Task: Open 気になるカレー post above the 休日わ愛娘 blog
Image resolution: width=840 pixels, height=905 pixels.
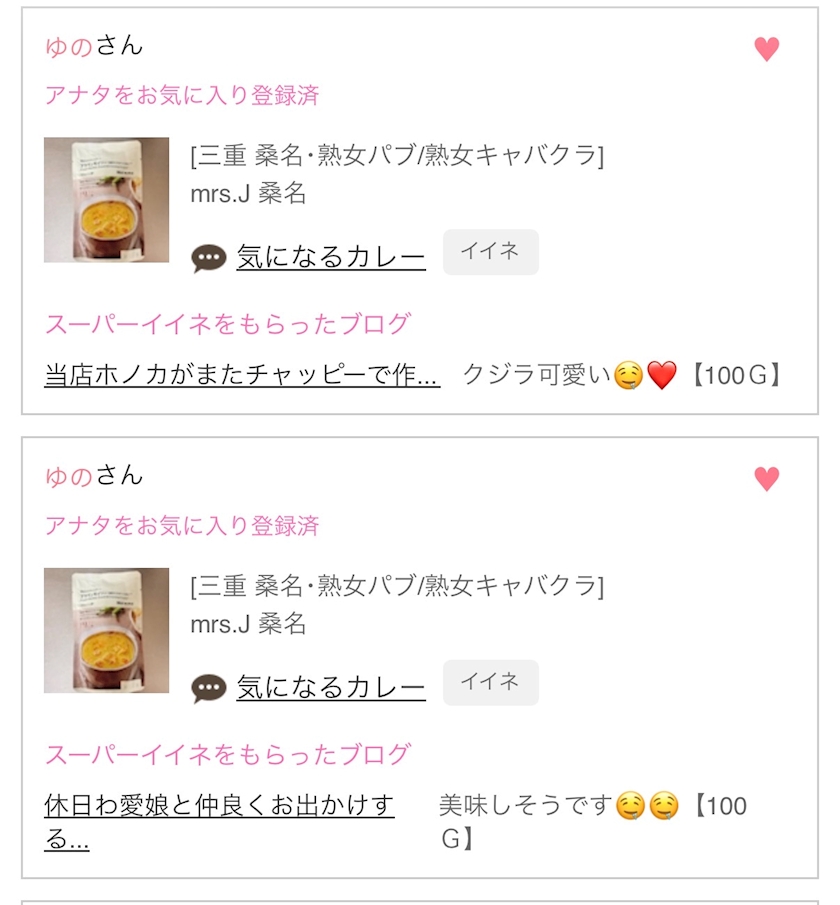Action: pyautogui.click(x=330, y=688)
